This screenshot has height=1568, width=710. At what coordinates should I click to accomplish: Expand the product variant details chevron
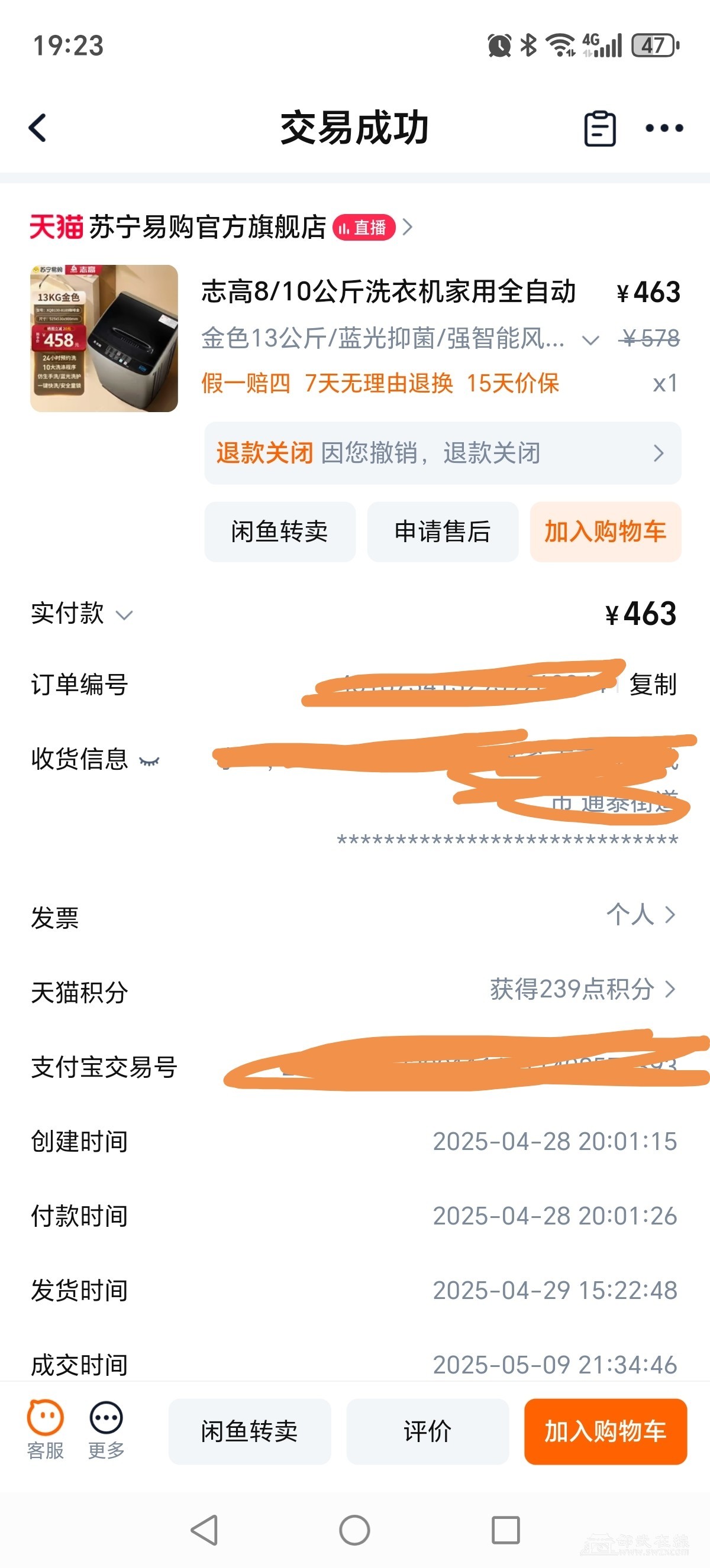(x=590, y=339)
